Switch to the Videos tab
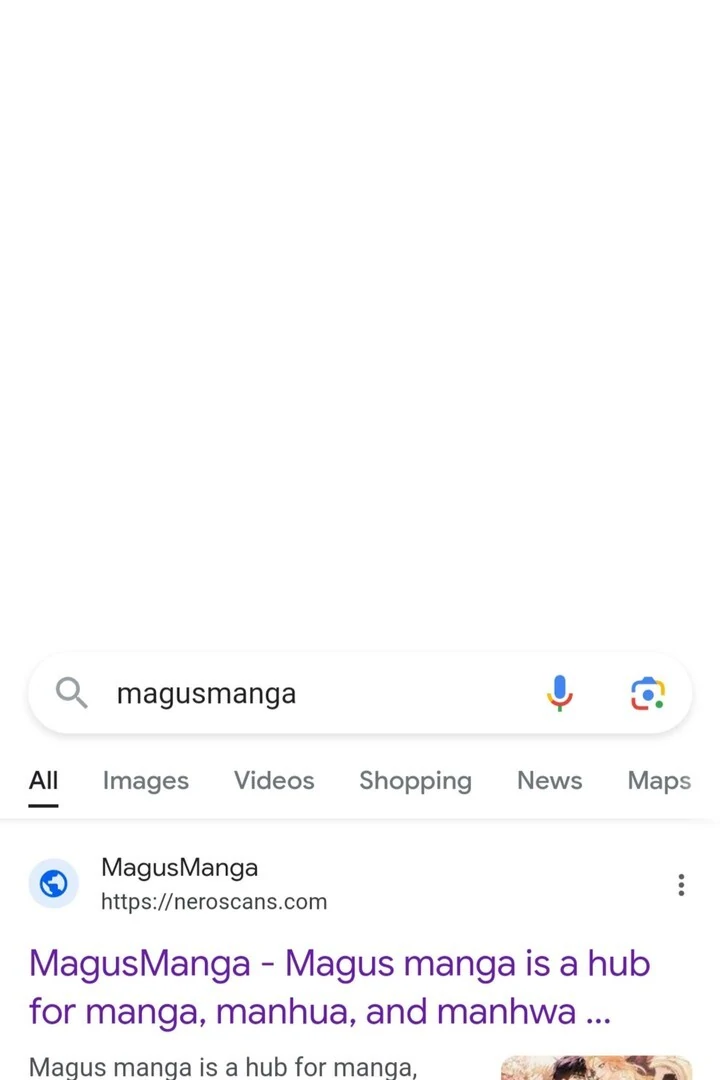Viewport: 720px width, 1080px height. (274, 781)
